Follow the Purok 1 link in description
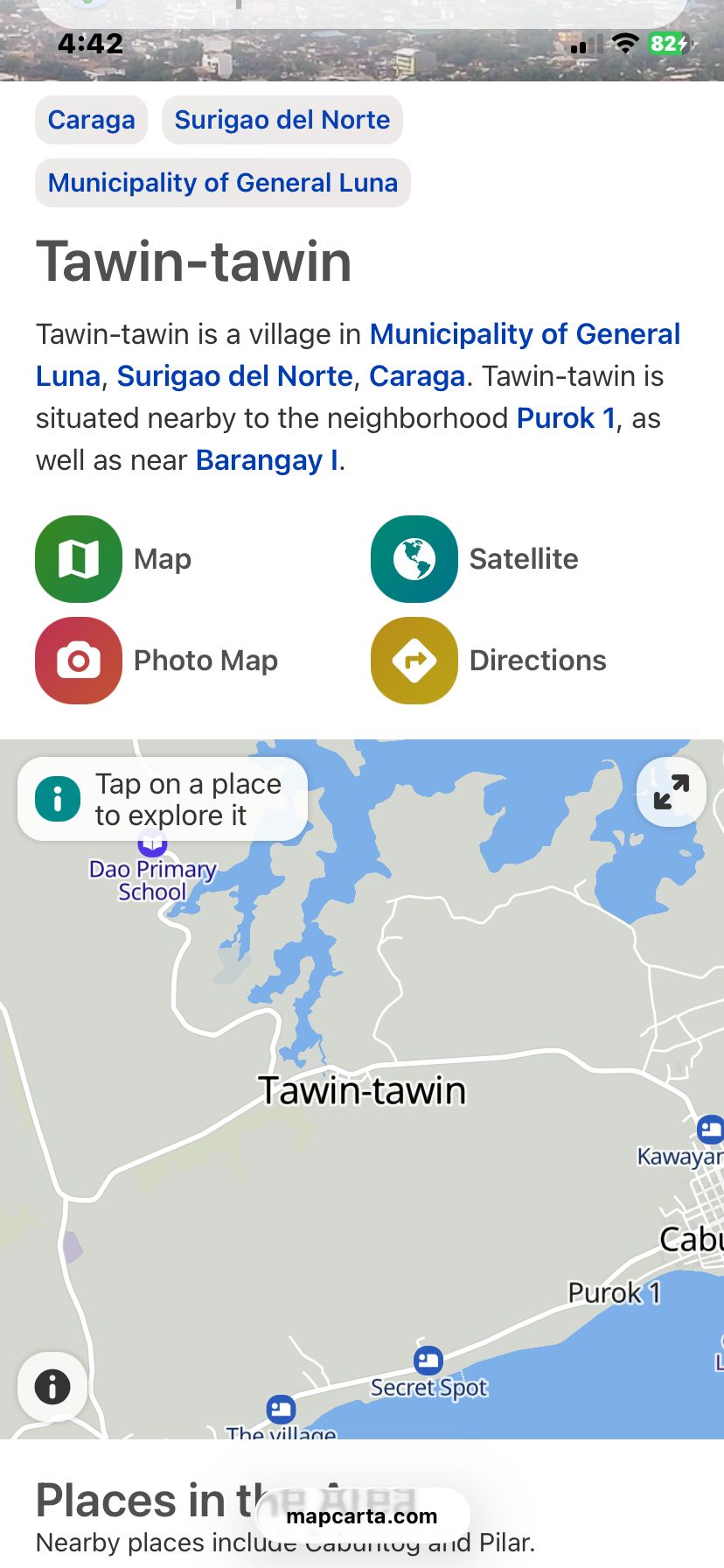Screen dimensions: 724x1568 click(566, 418)
